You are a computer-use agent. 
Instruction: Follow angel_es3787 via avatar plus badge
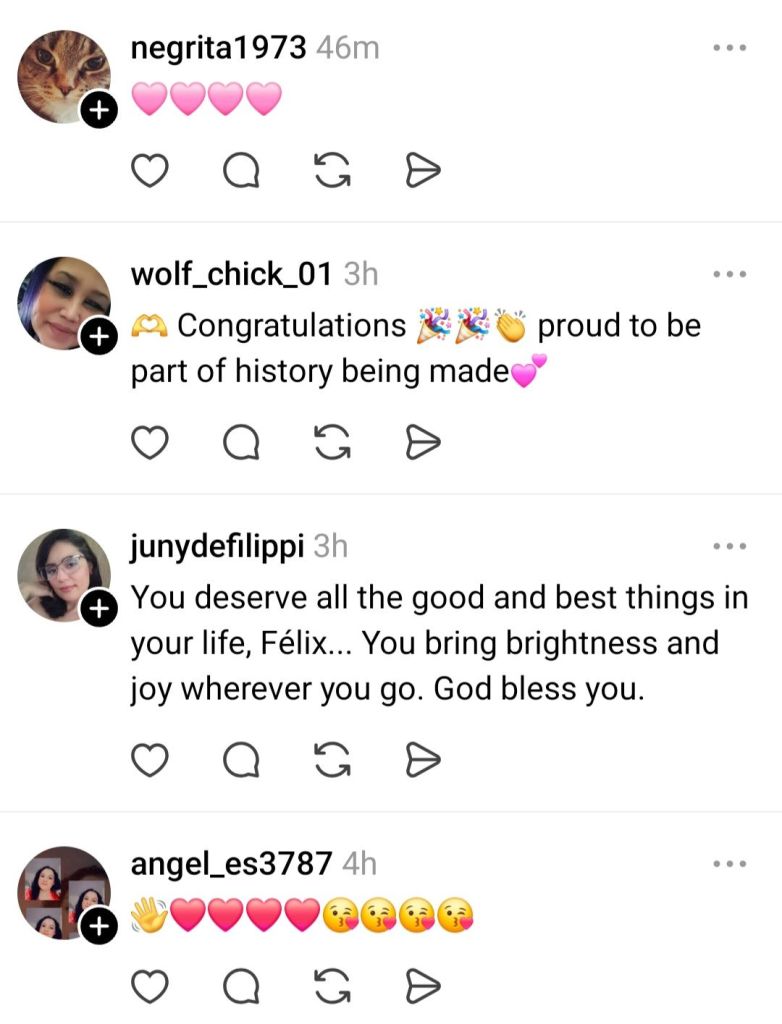coord(97,928)
